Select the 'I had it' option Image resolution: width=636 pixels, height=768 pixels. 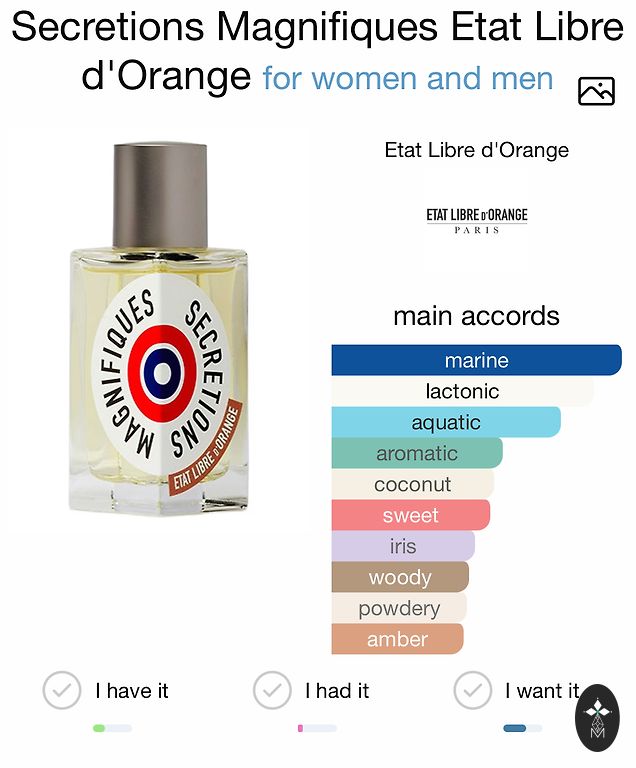272,690
